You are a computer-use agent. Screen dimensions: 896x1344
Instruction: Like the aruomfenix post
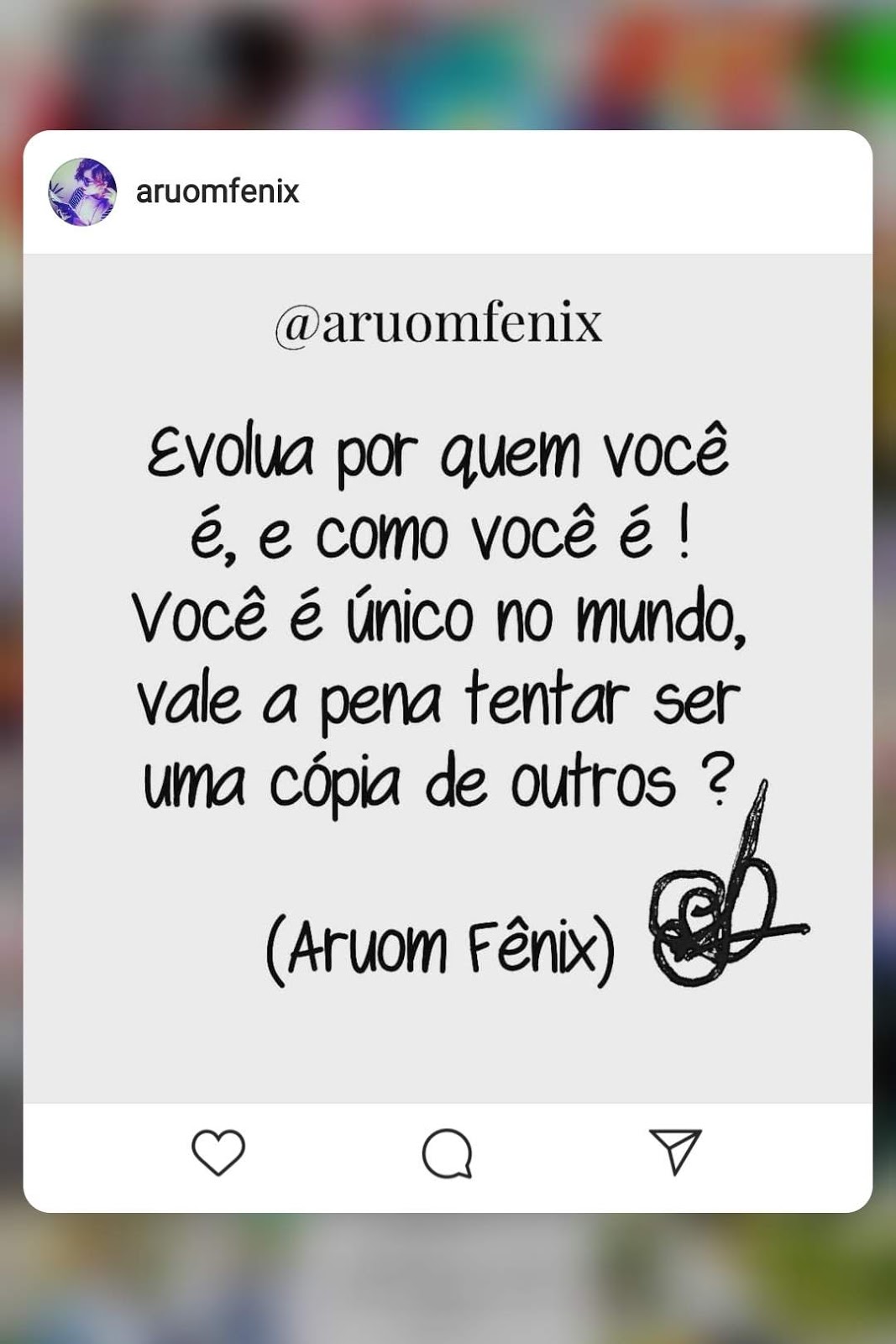[218, 1152]
